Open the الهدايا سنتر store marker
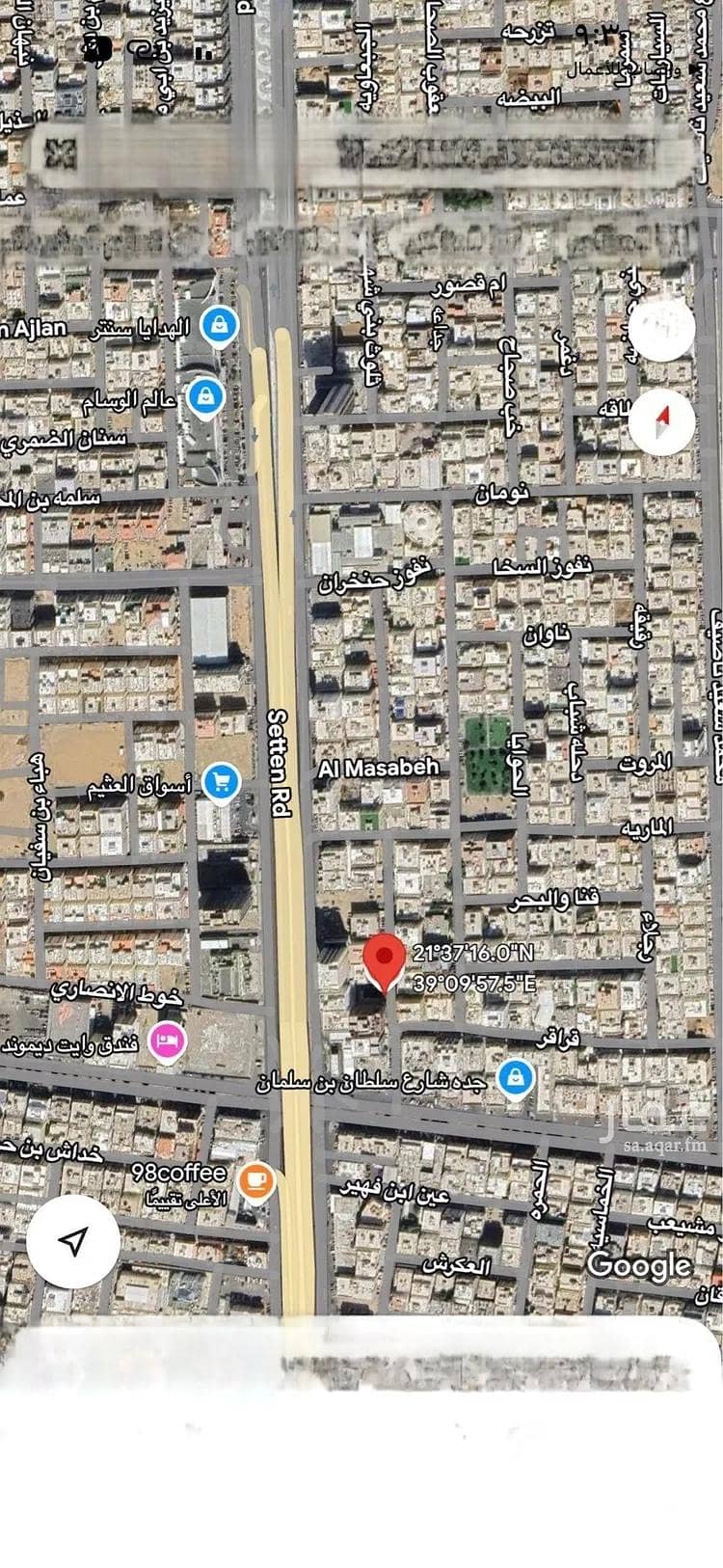This screenshot has height=1568, width=723. [221, 326]
